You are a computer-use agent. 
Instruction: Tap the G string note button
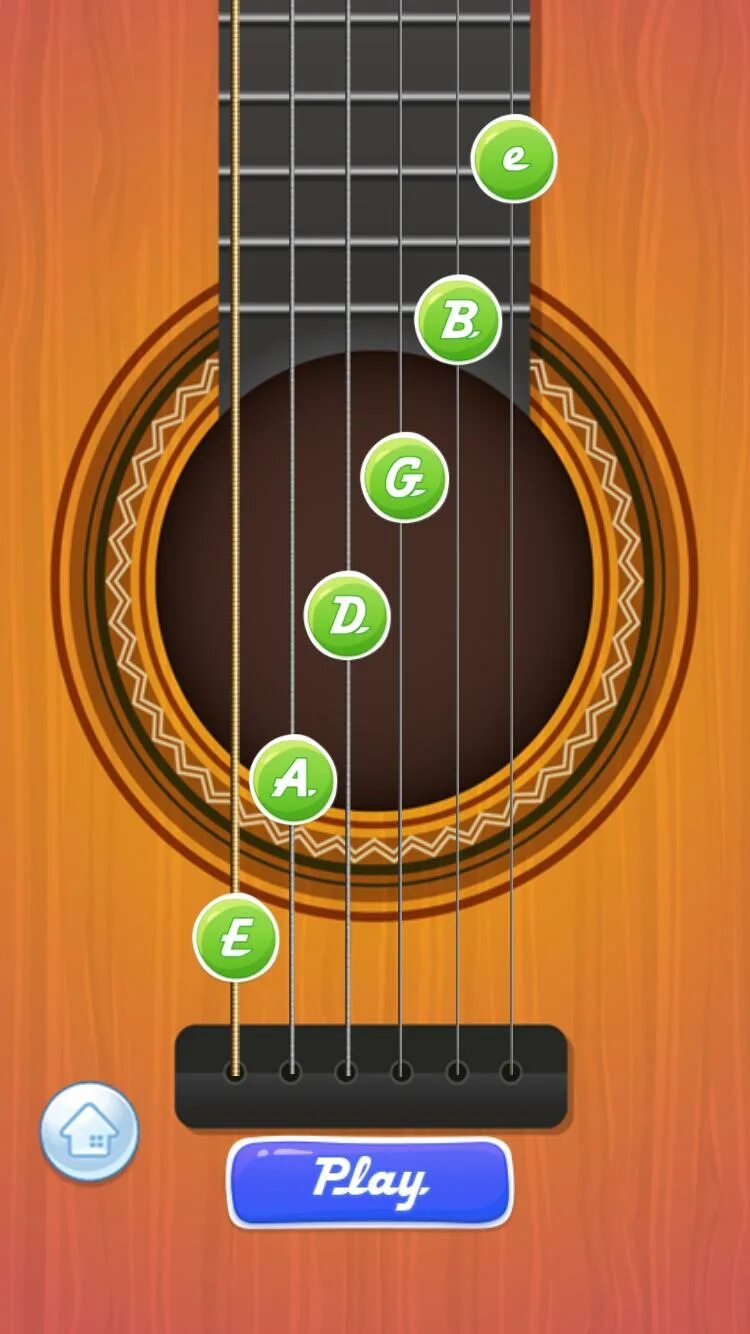404,478
